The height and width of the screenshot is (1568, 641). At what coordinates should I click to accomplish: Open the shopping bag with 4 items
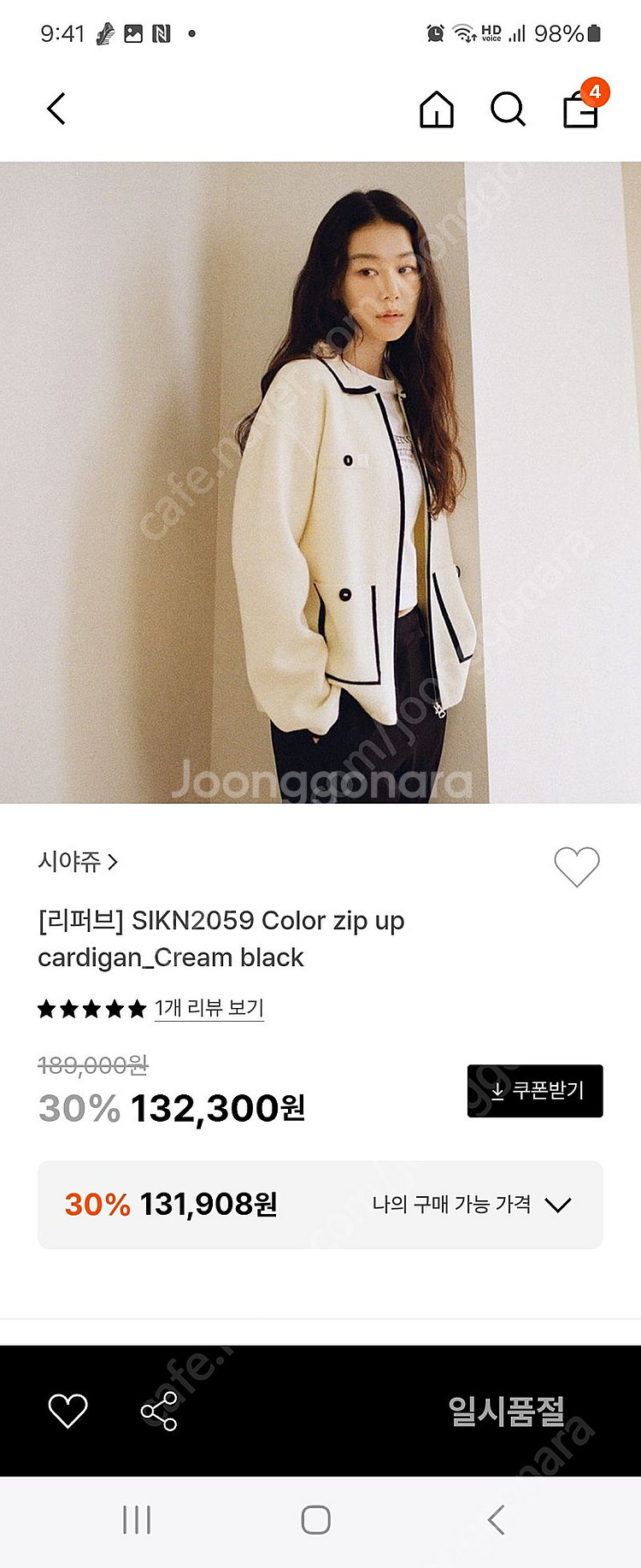coord(579,111)
